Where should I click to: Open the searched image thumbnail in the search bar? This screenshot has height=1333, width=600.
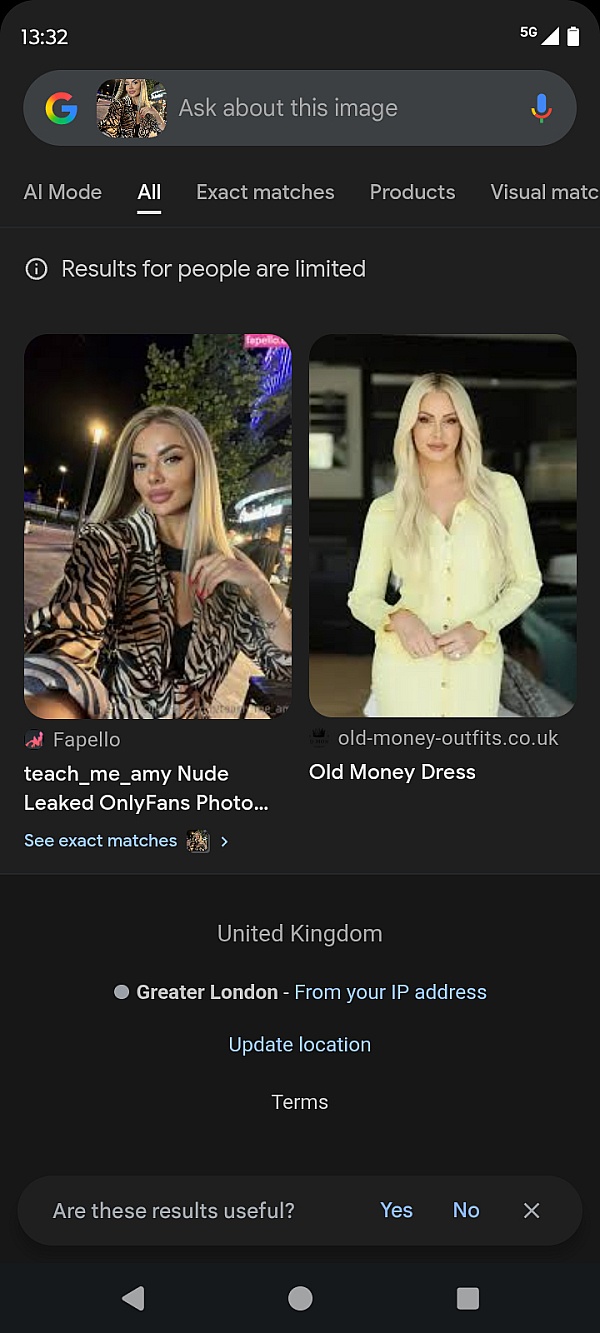pyautogui.click(x=131, y=108)
